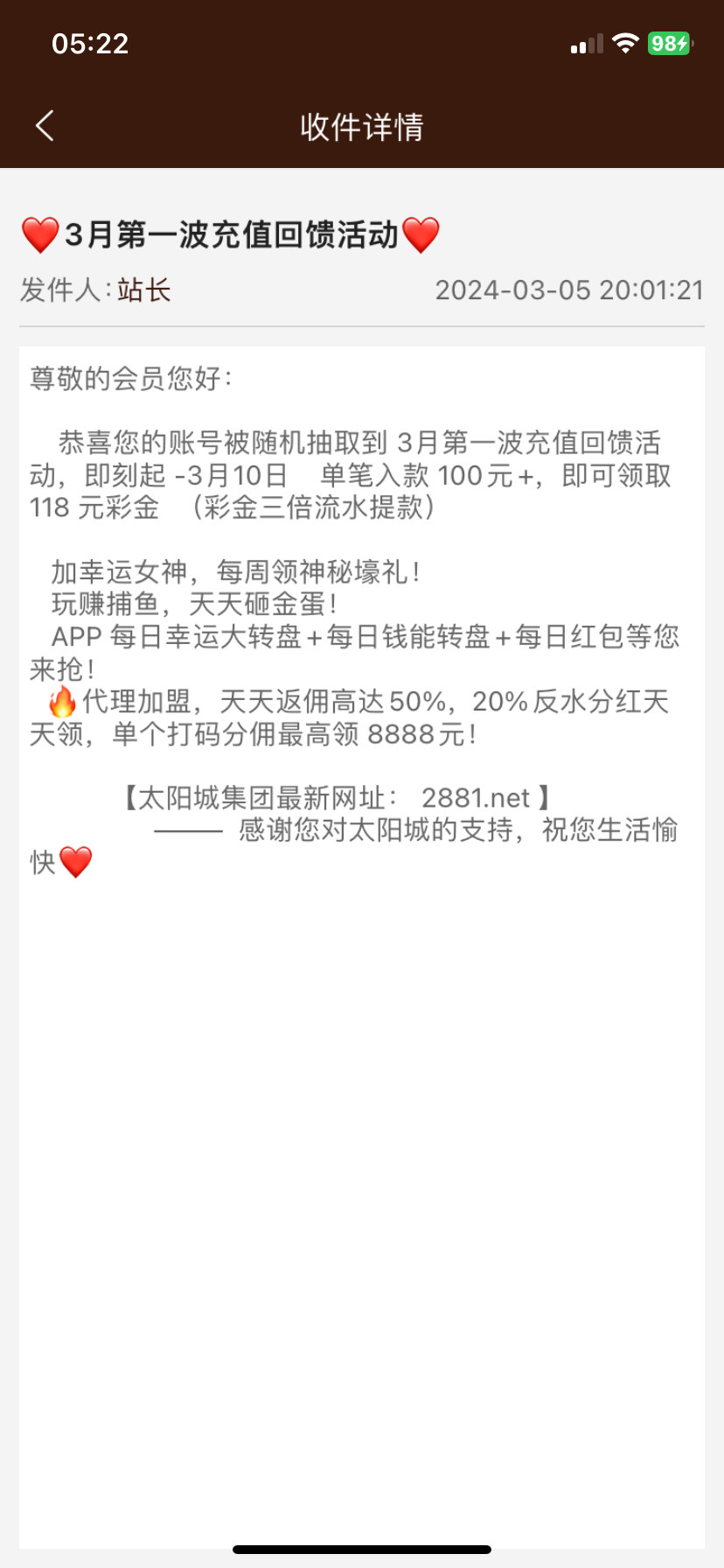Tap the Wi-Fi status icon
This screenshot has width=724, height=1568.
point(624,42)
